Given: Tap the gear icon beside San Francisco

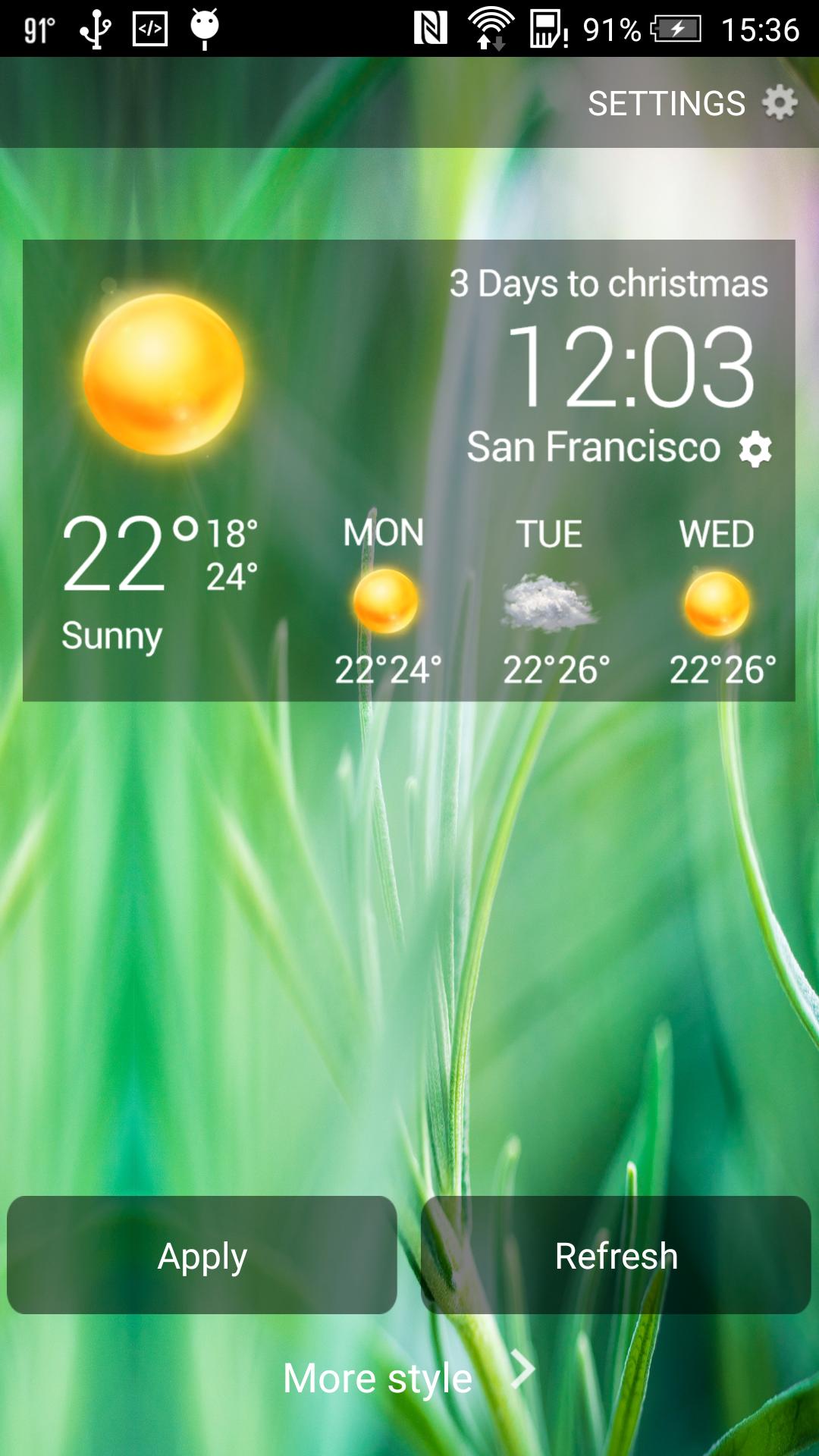Looking at the screenshot, I should point(755,449).
